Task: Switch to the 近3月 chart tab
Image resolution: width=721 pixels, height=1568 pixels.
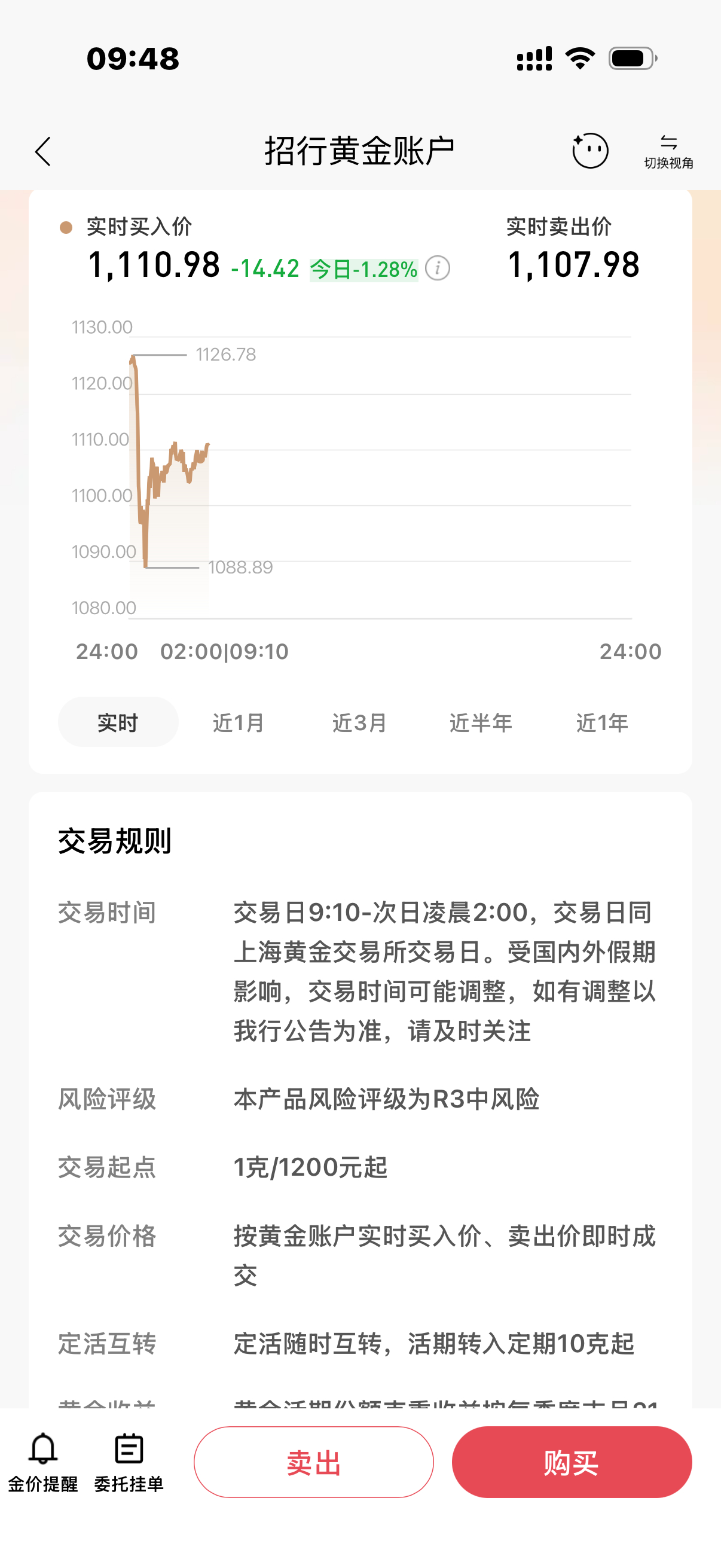Action: coord(359,722)
